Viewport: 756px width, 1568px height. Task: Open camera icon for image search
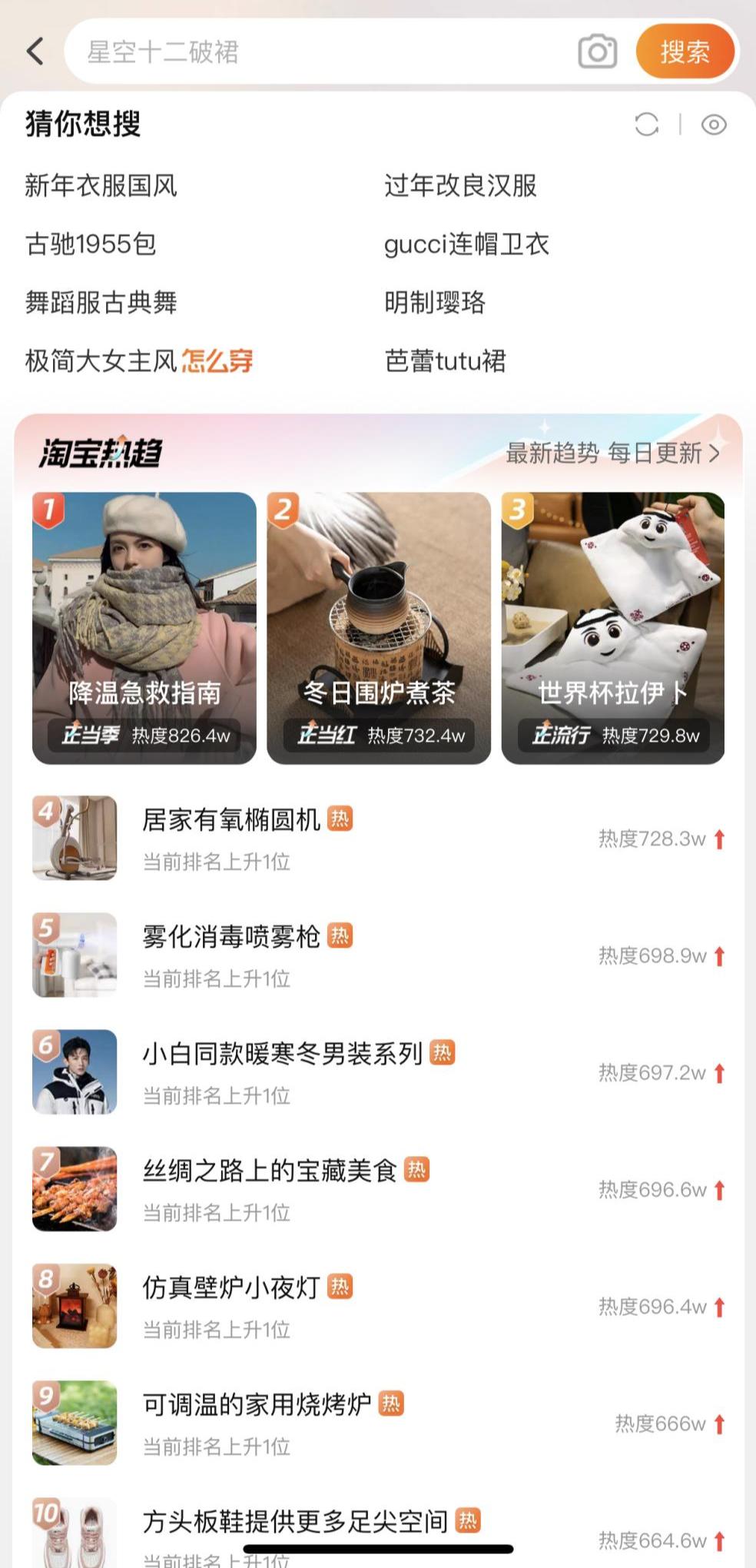596,51
